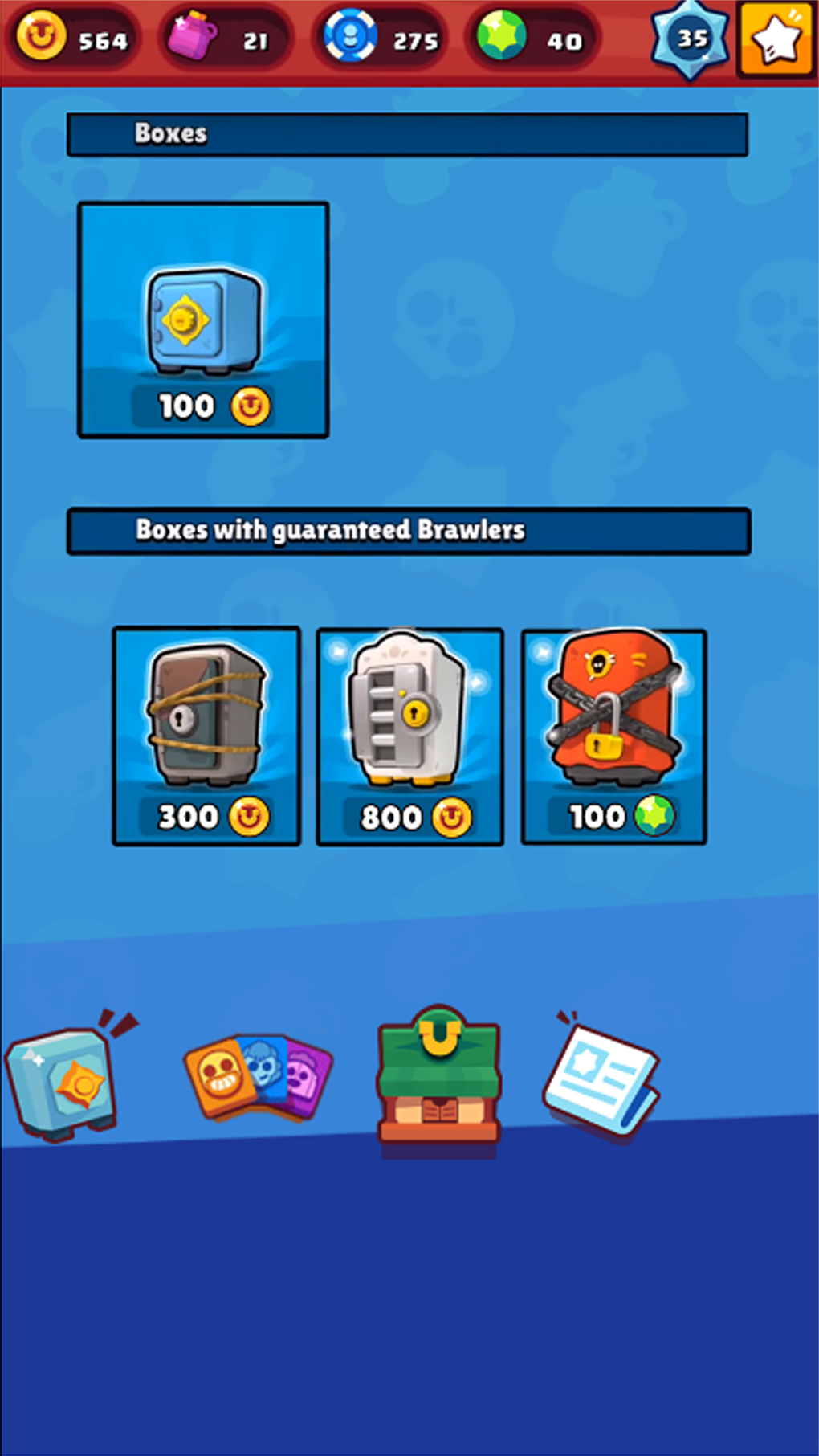Open the level 35 player badge
The image size is (819, 1456).
tap(689, 37)
